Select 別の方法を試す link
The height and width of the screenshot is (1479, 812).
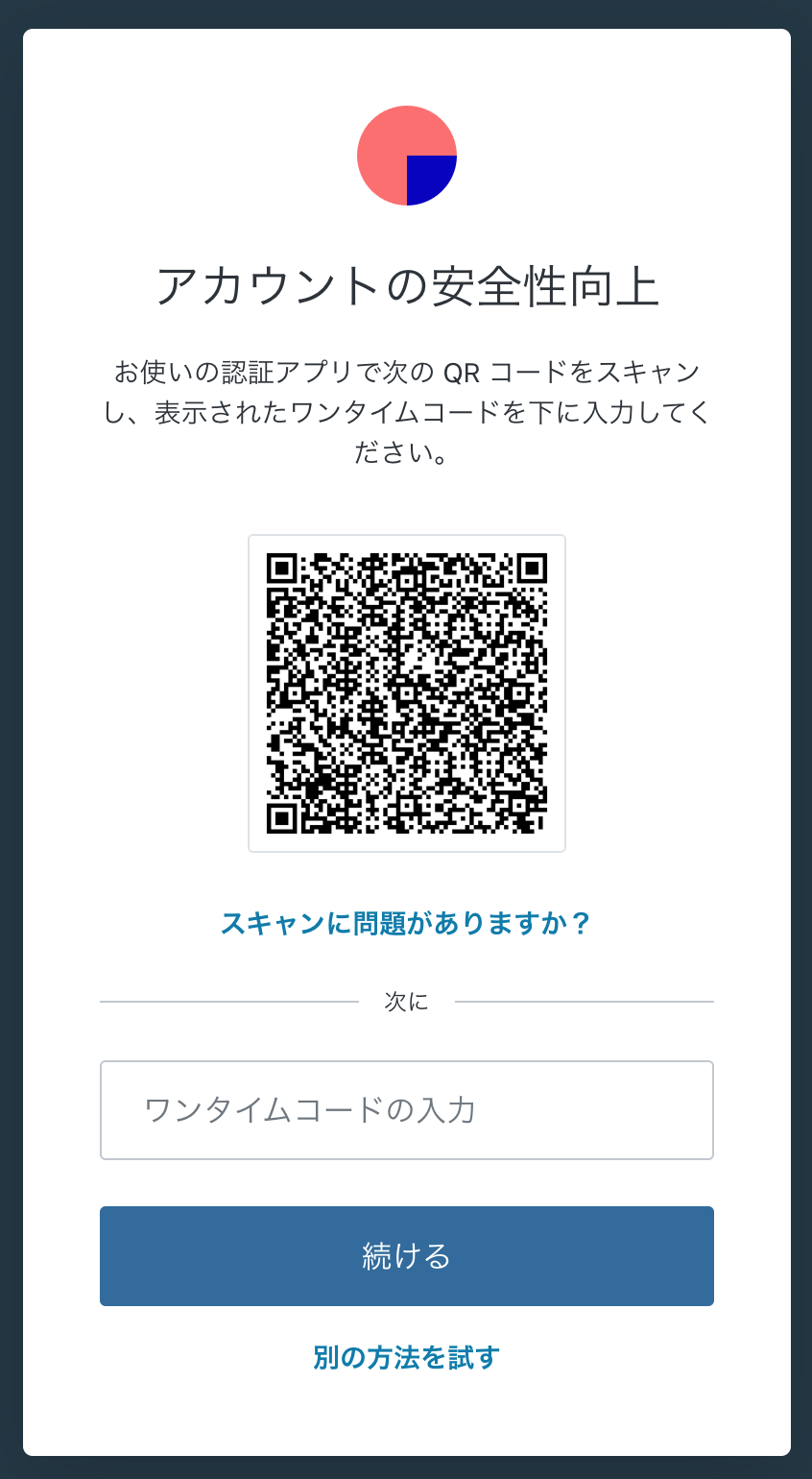[407, 1357]
